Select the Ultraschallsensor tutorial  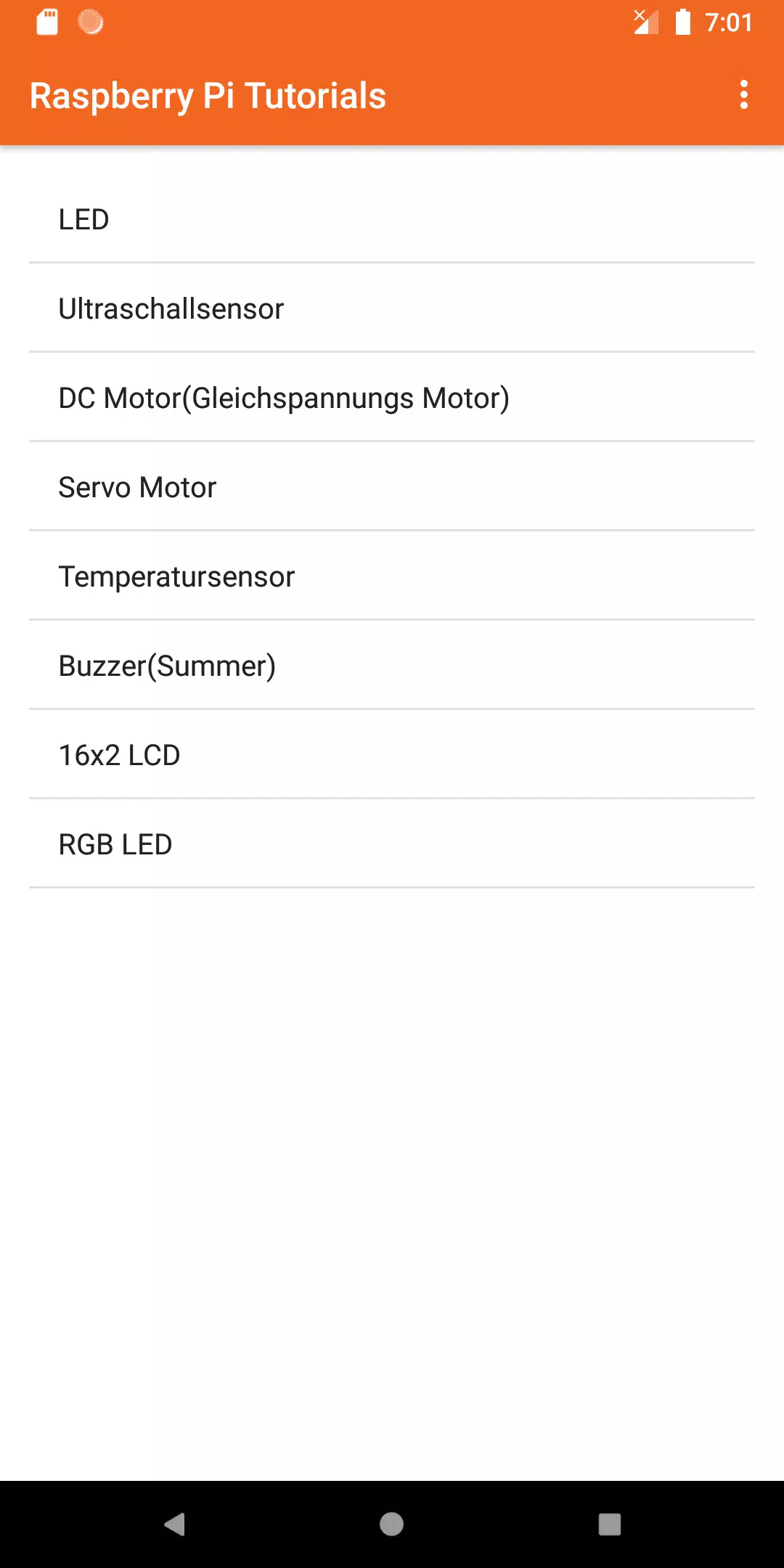pyautogui.click(x=392, y=308)
